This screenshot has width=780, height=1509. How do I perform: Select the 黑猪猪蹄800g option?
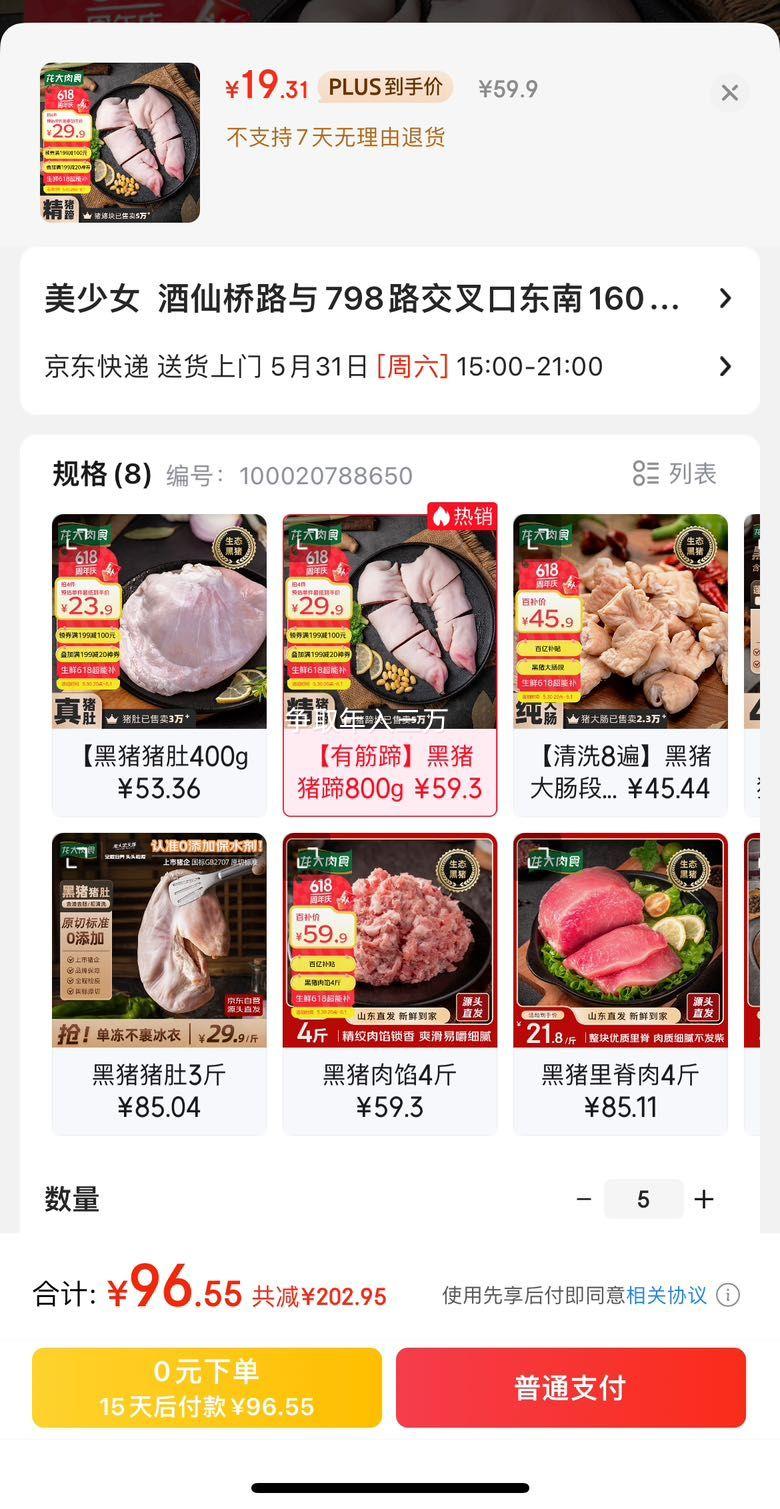pyautogui.click(x=390, y=665)
